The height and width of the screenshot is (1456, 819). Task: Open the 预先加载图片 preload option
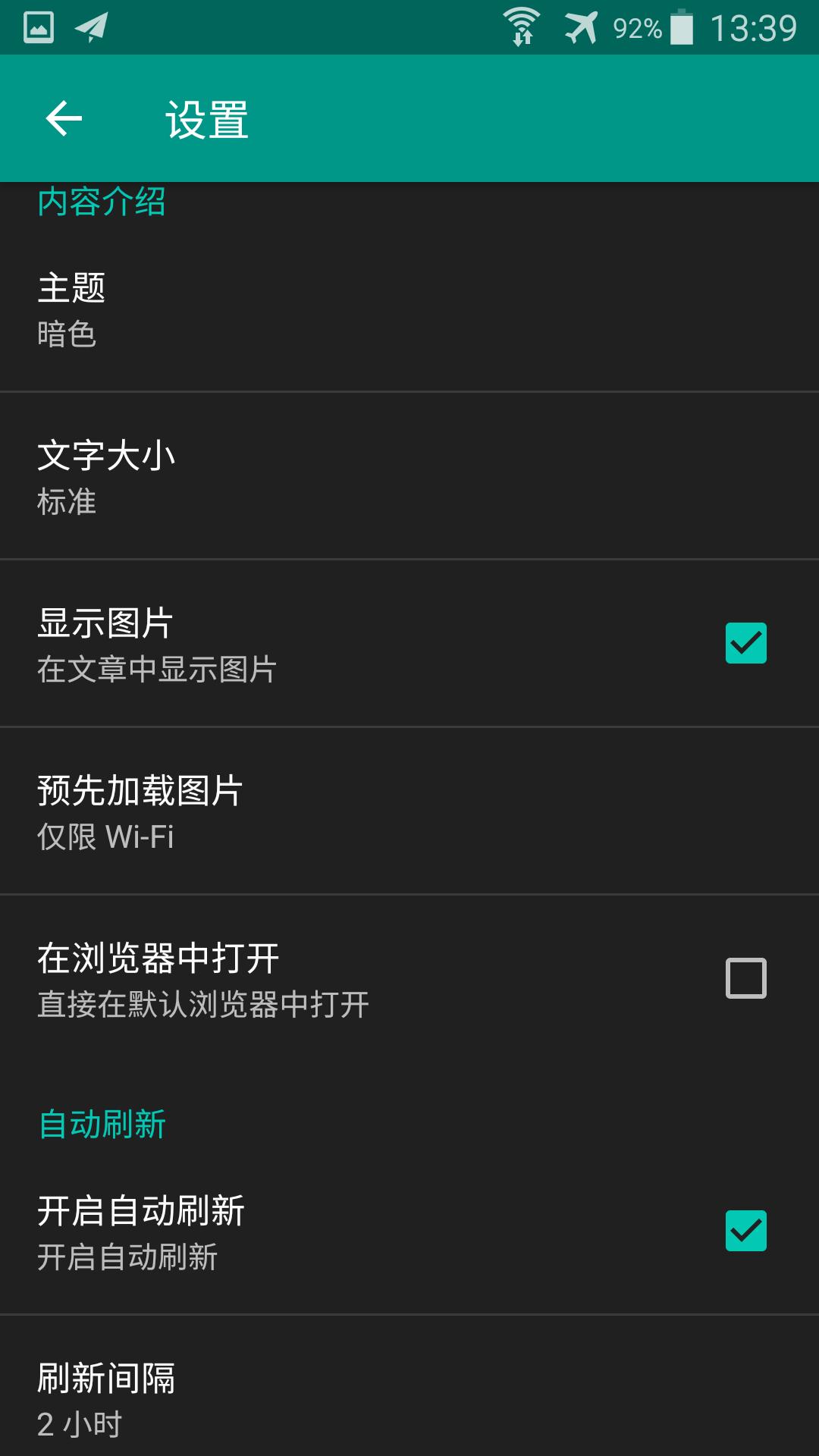click(409, 811)
